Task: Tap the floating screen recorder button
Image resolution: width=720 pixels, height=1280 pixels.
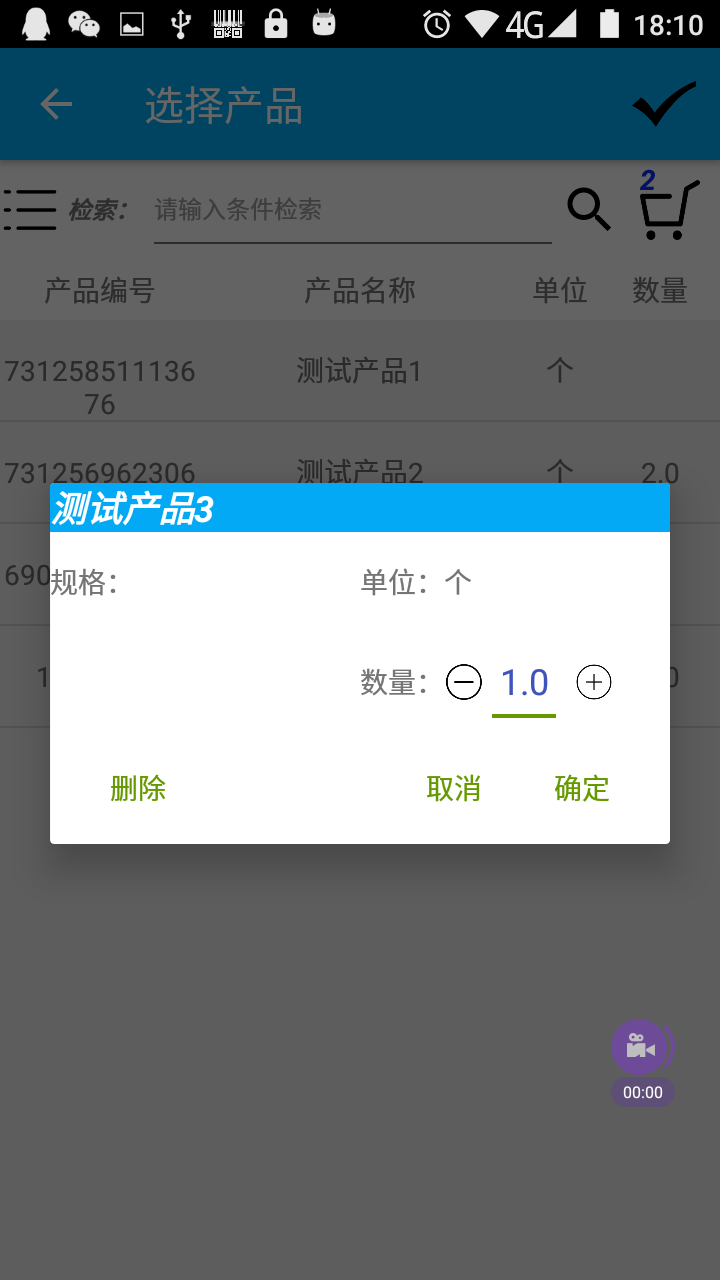Action: [640, 1048]
